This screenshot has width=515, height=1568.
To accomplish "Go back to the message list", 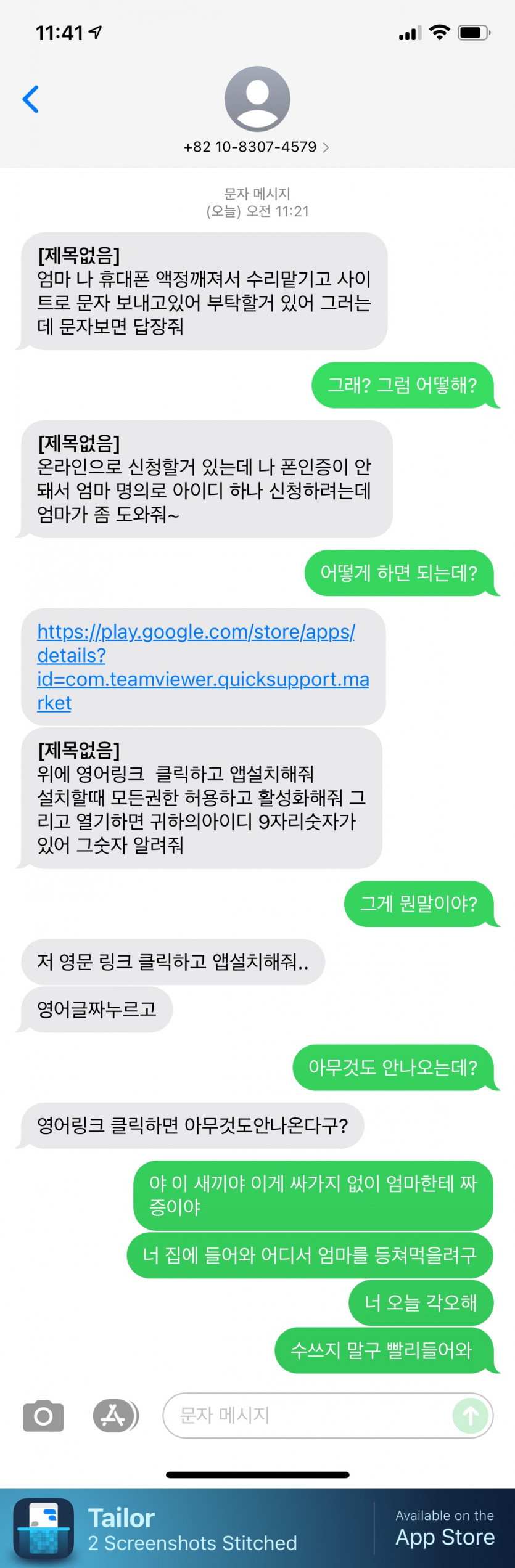I will click(x=31, y=99).
